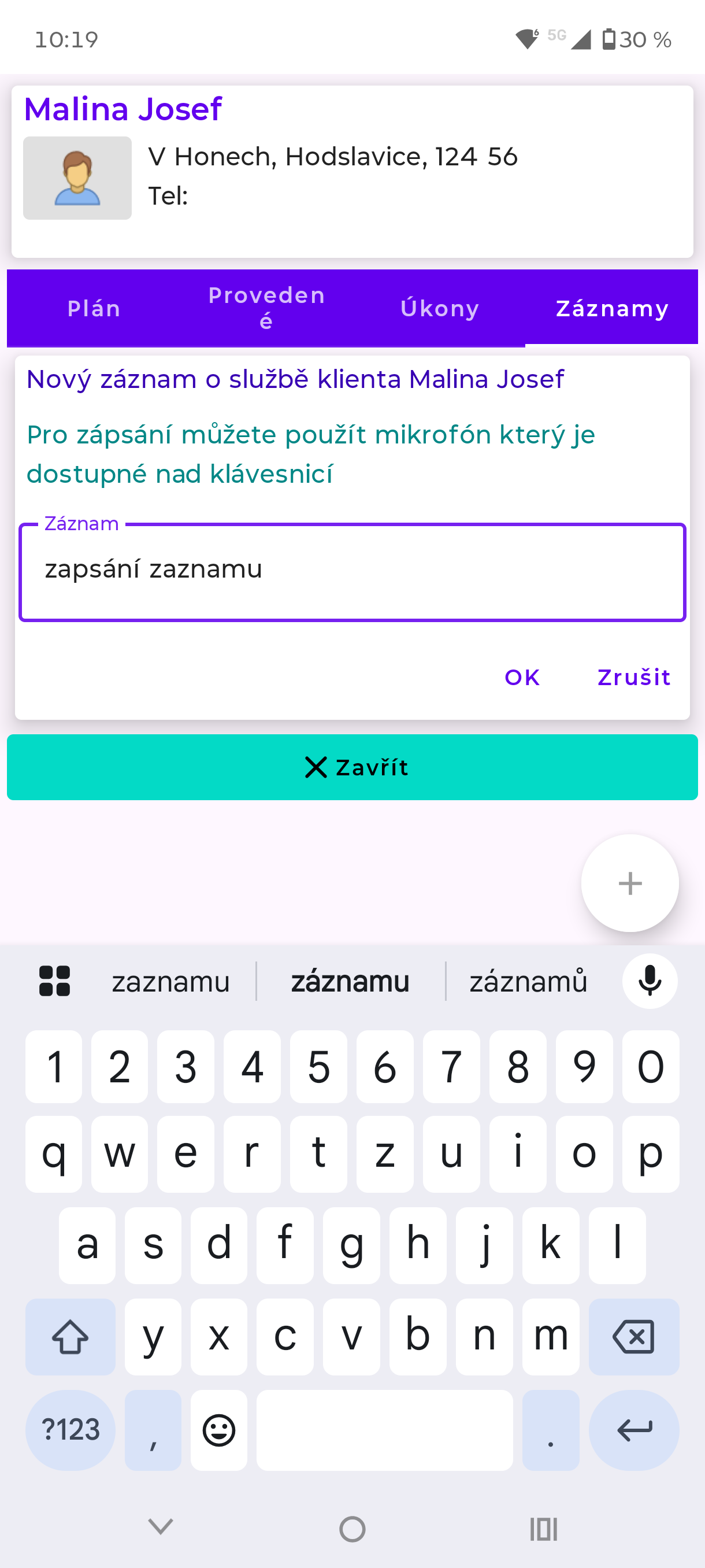The width and height of the screenshot is (705, 1568).
Task: Open the Úkony tab
Action: coord(439,308)
